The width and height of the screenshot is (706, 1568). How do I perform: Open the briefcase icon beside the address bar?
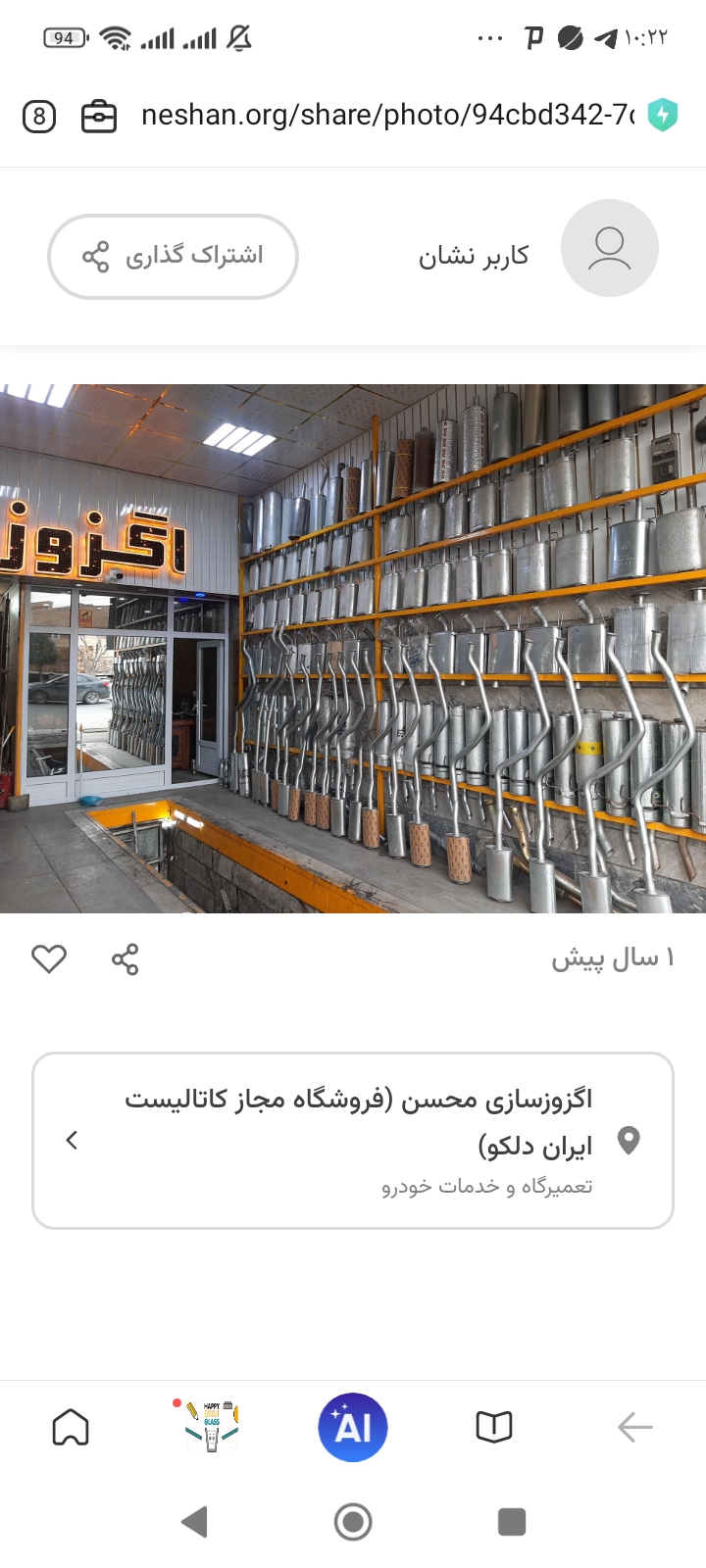(x=98, y=118)
